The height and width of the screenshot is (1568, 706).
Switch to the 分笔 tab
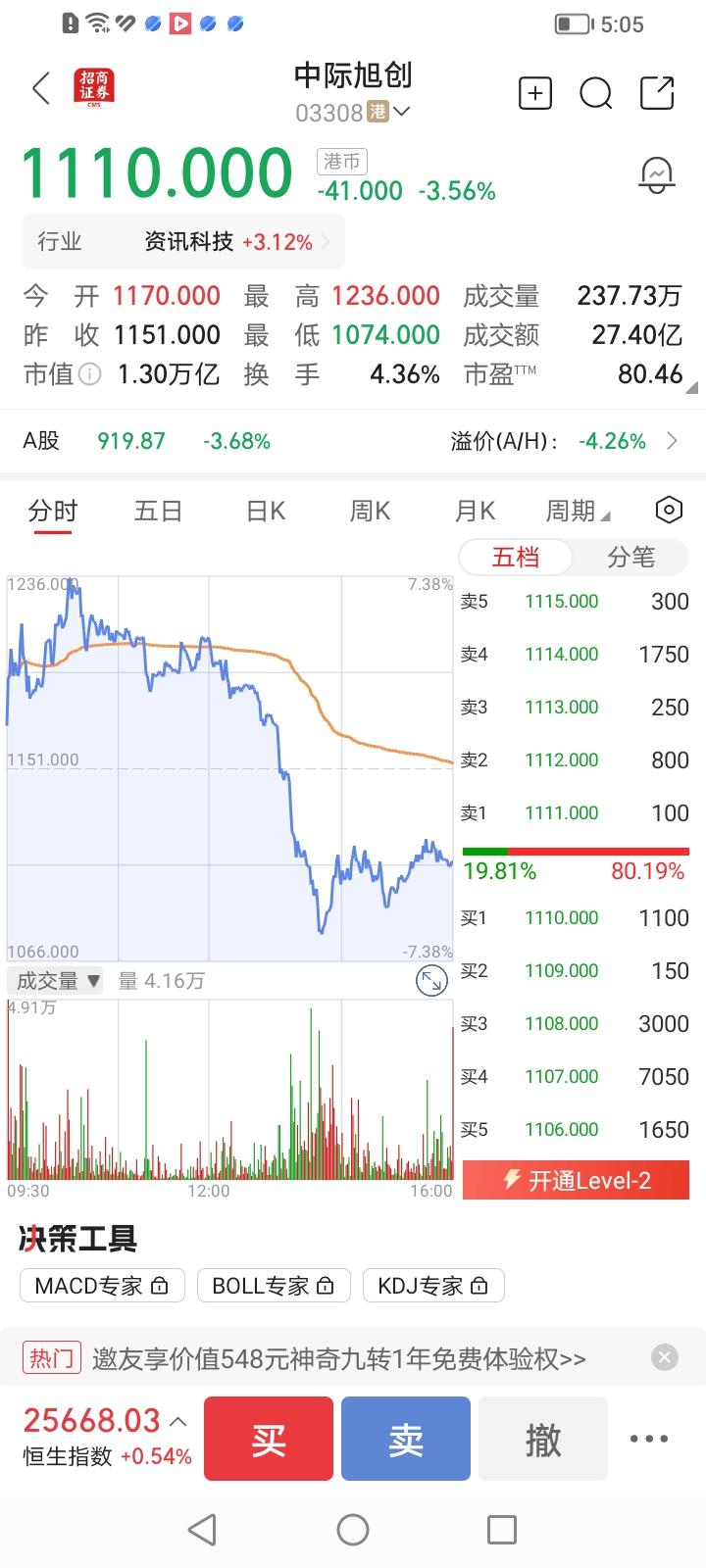(x=630, y=558)
